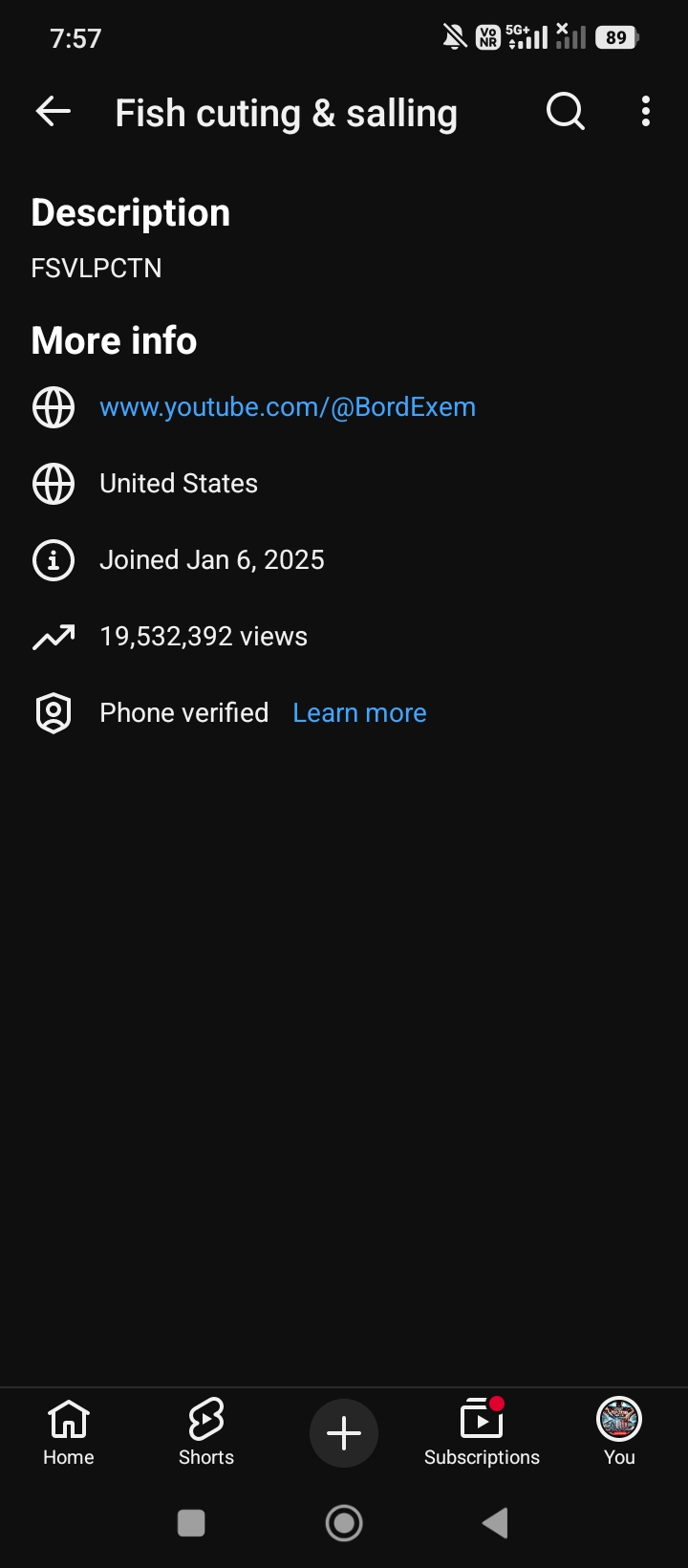
Task: Go back using the top-left arrow
Action: tap(54, 112)
